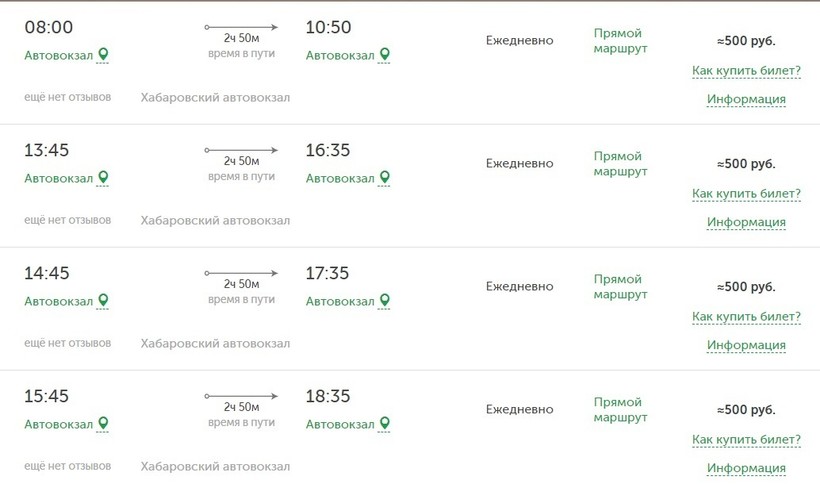Tap departure 'Автовокзал' link under 13:45
Screen dimensions: 820x484
pyautogui.click(x=59, y=179)
